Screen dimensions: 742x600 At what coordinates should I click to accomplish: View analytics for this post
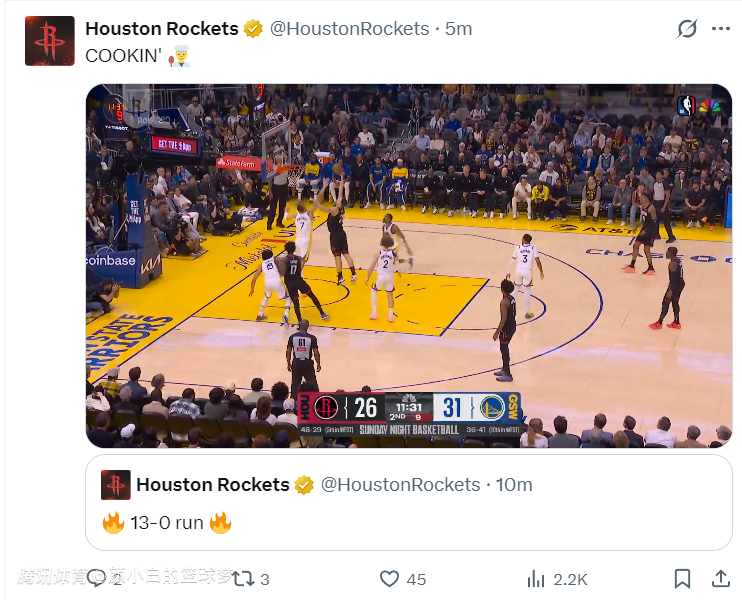pos(537,579)
